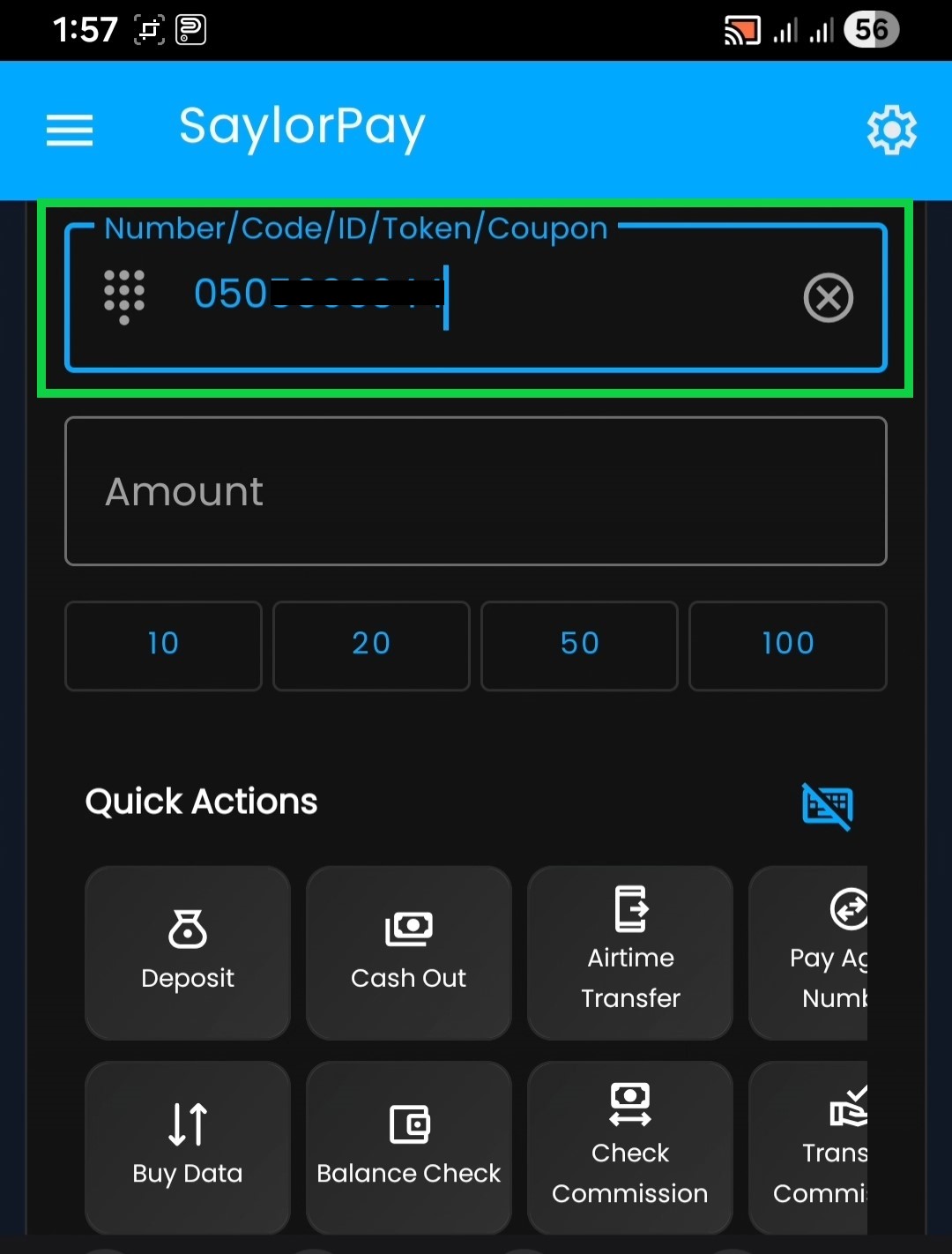Hide keyboard using the Quick Actions icon
952x1254 pixels.
click(827, 805)
